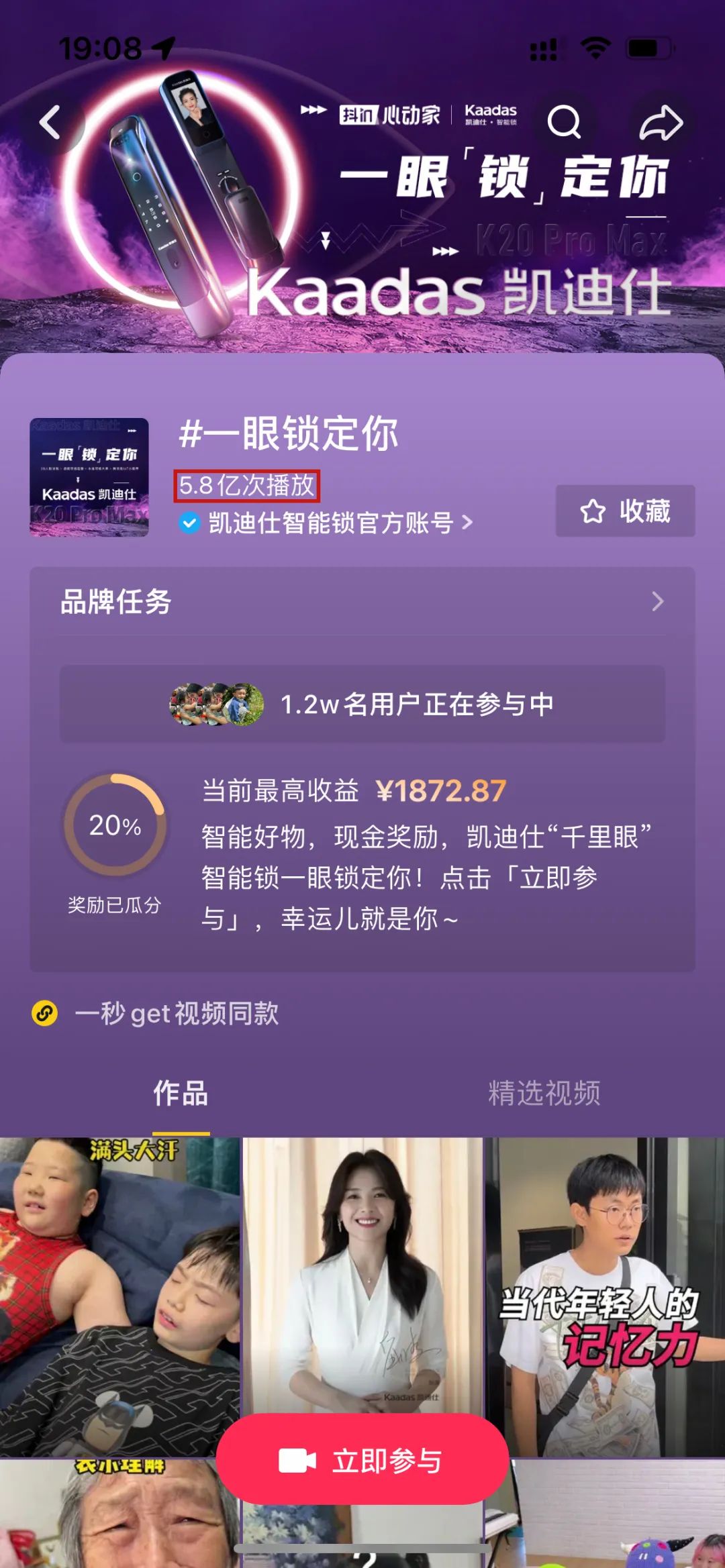Tap the 收藏 favorite button
The height and width of the screenshot is (1568, 725).
click(625, 511)
